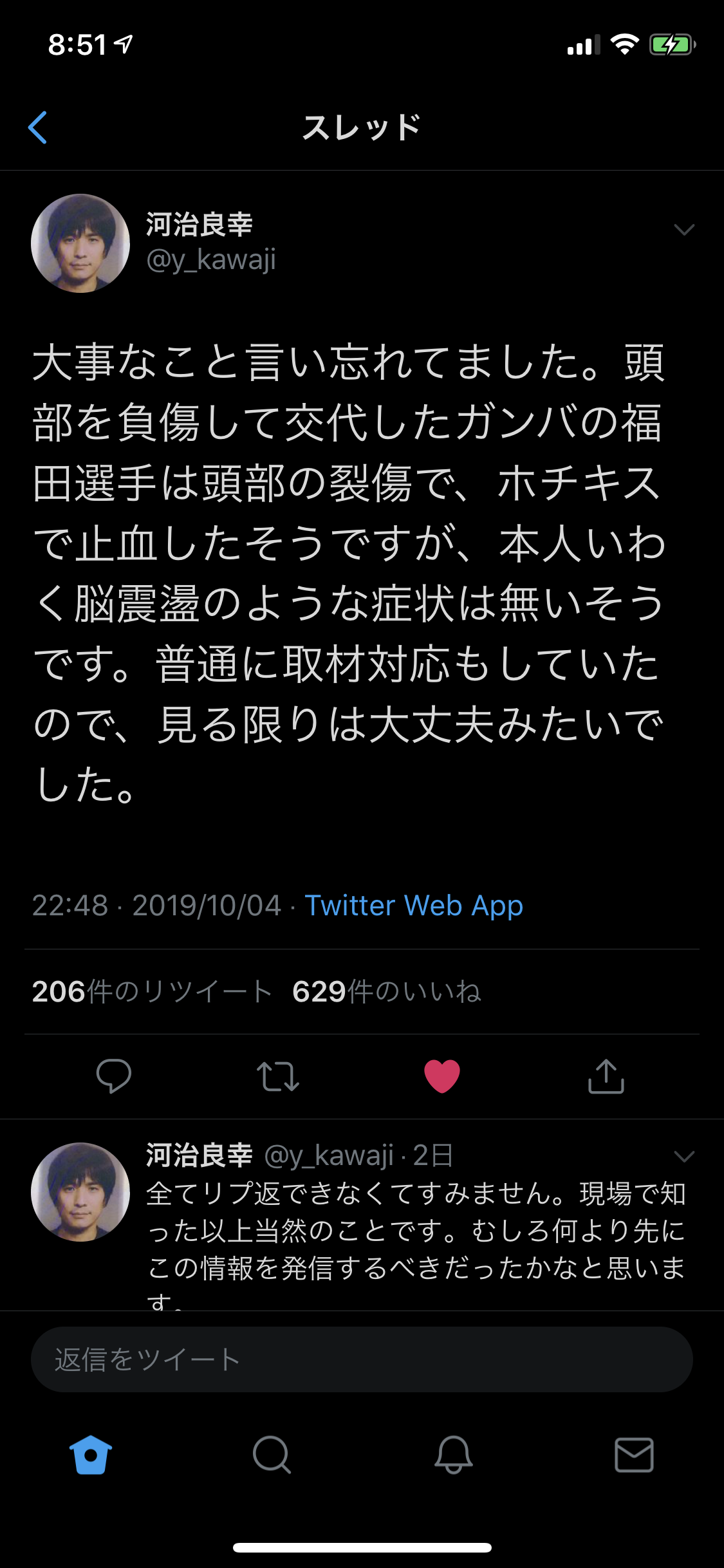Open the 2日 reply tweet by 河治良幸
This screenshot has width=724, height=1568.
(416, 1231)
